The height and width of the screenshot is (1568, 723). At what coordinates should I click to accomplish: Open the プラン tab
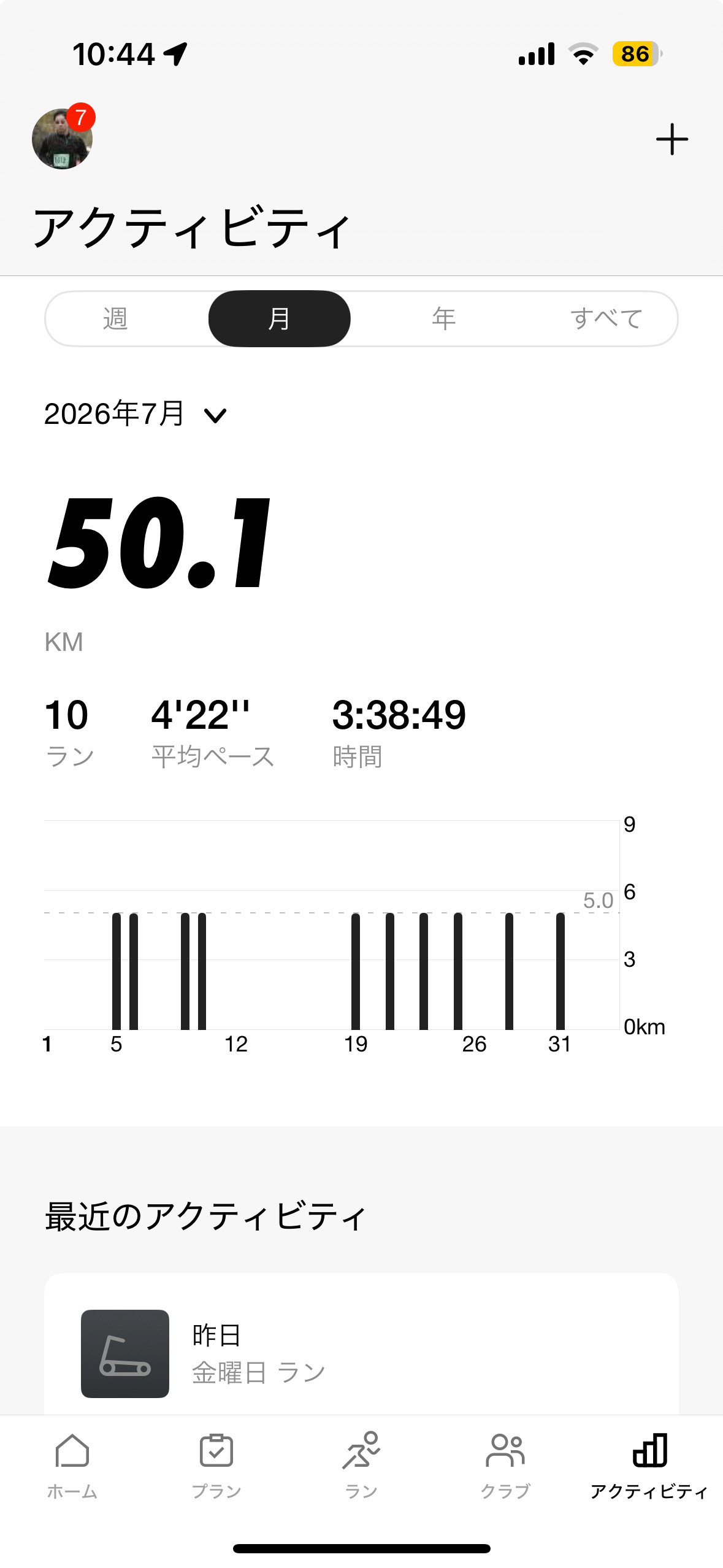pyautogui.click(x=216, y=1466)
